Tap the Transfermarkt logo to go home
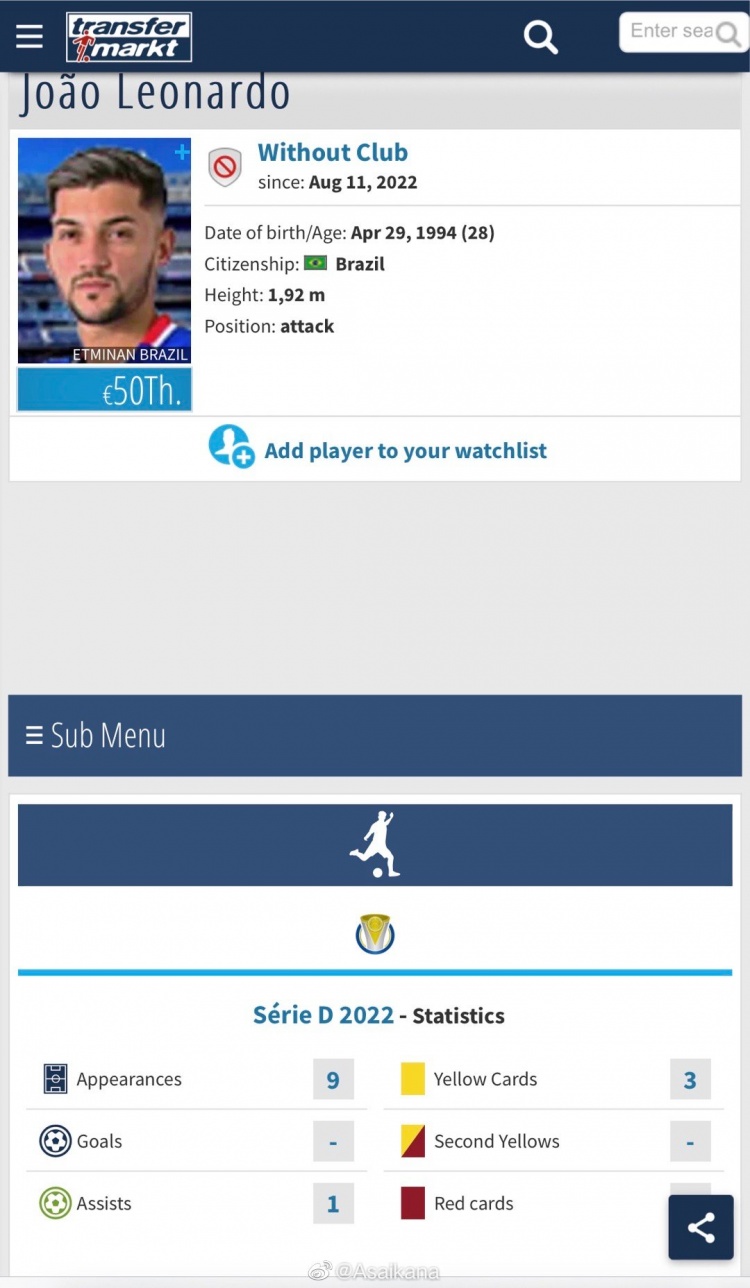This screenshot has height=1288, width=750. (129, 37)
